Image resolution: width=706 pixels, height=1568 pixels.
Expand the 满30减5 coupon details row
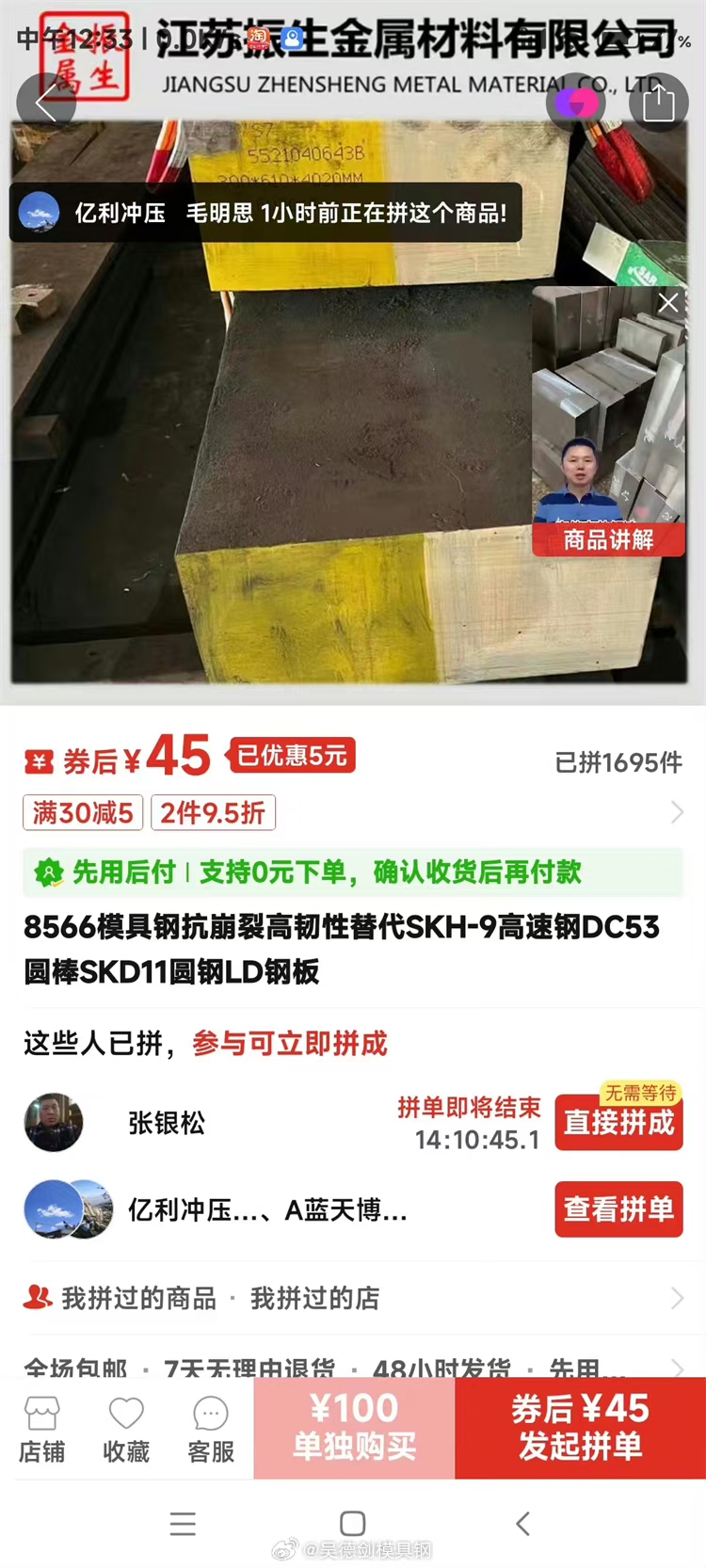pos(82,812)
